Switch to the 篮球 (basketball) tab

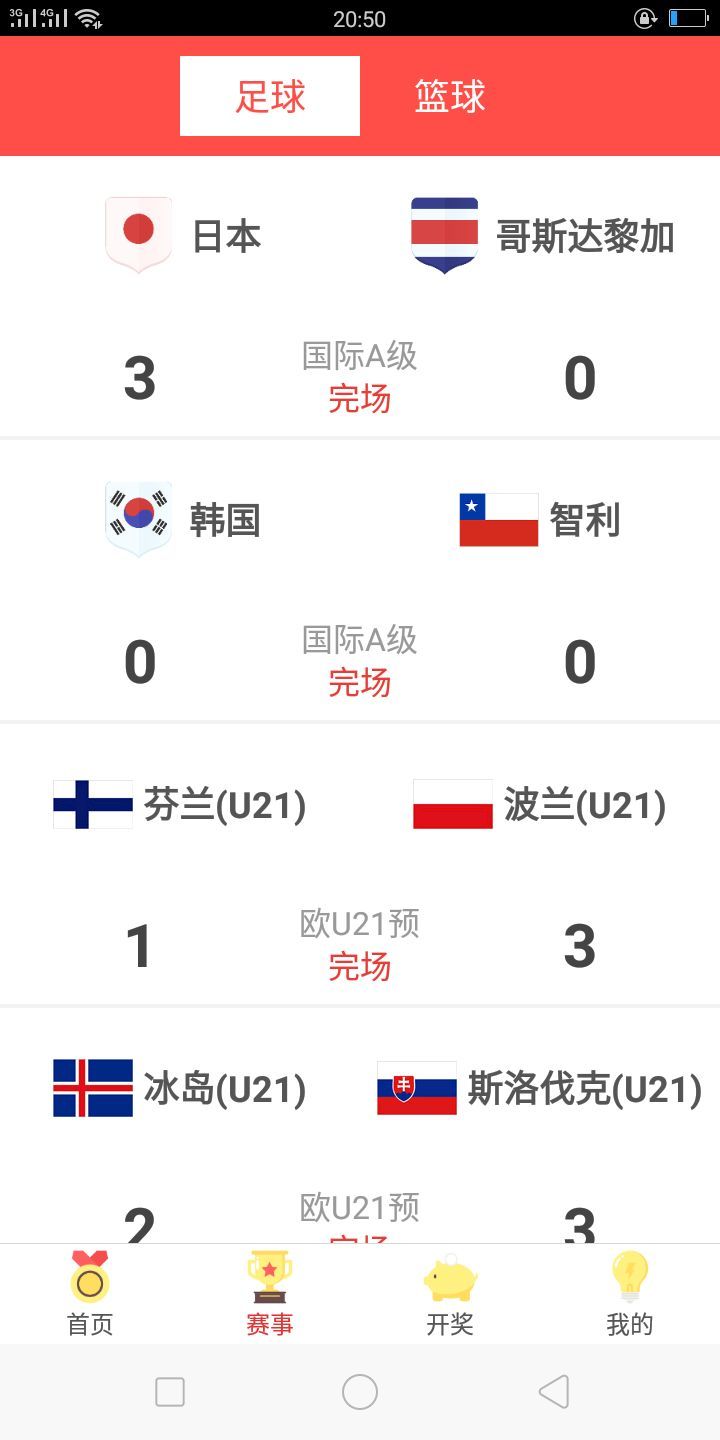[x=450, y=96]
